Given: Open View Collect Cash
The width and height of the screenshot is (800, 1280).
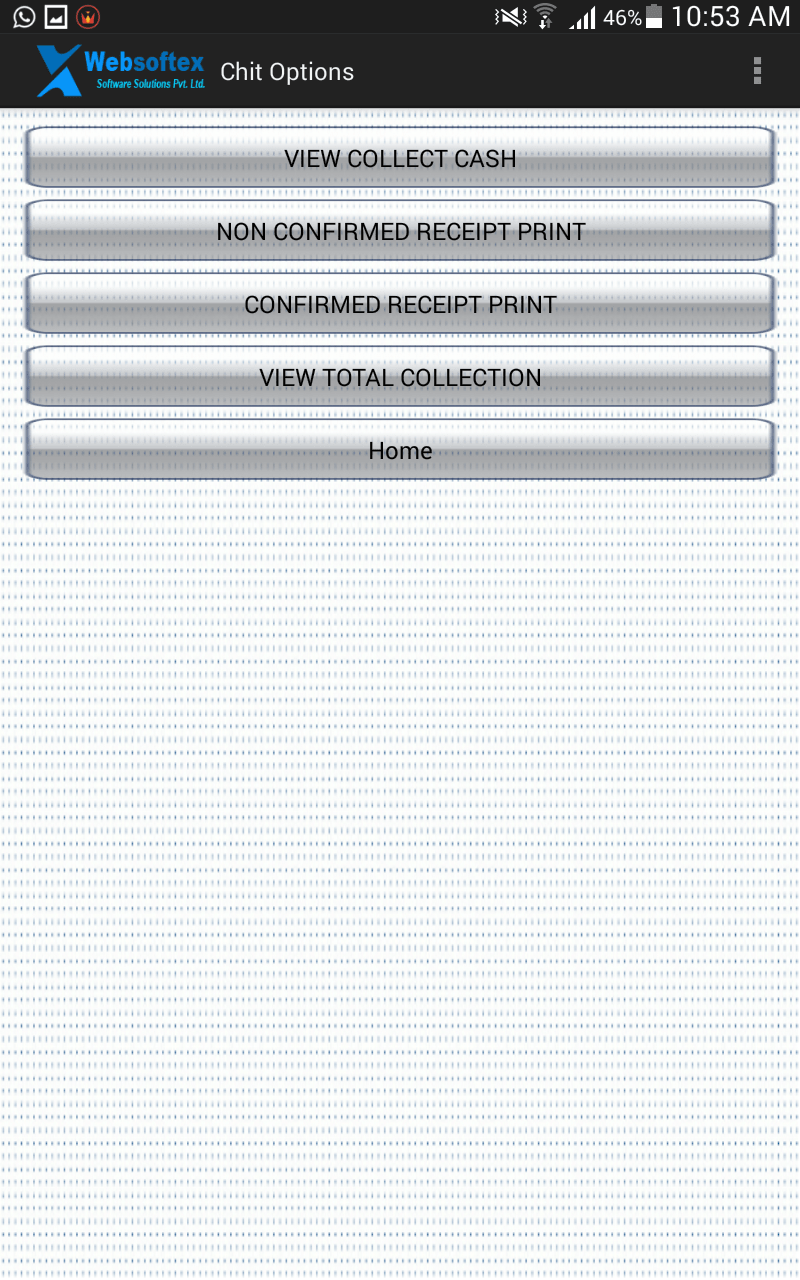Looking at the screenshot, I should [x=400, y=158].
